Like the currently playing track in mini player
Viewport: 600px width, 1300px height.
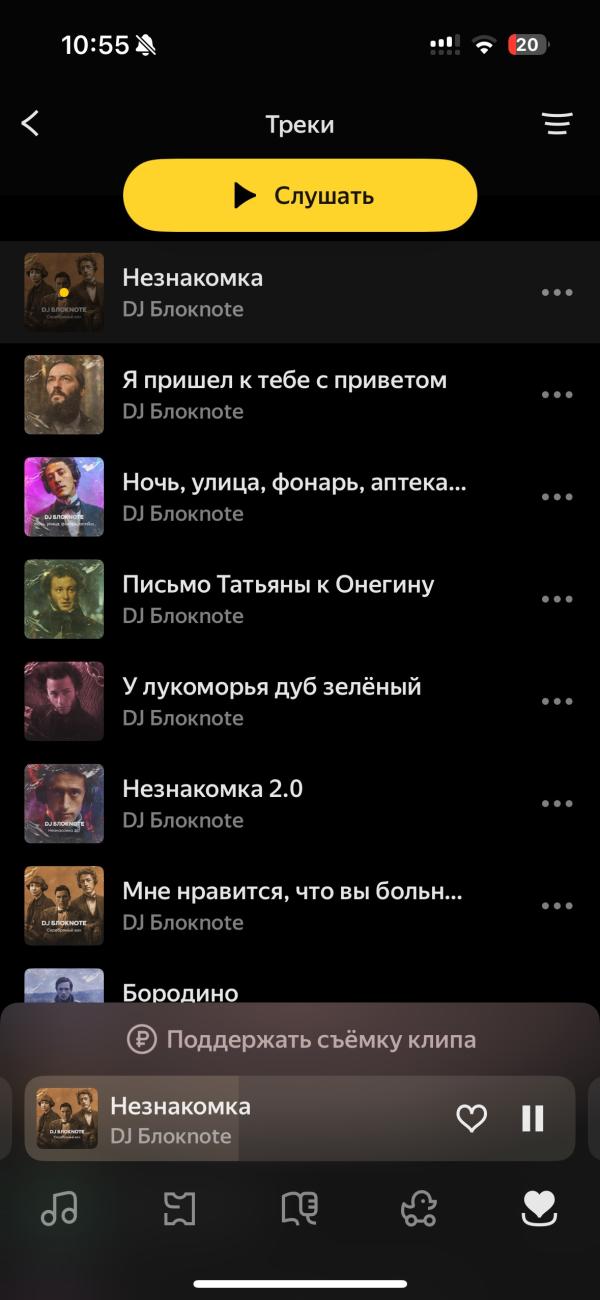point(471,1118)
